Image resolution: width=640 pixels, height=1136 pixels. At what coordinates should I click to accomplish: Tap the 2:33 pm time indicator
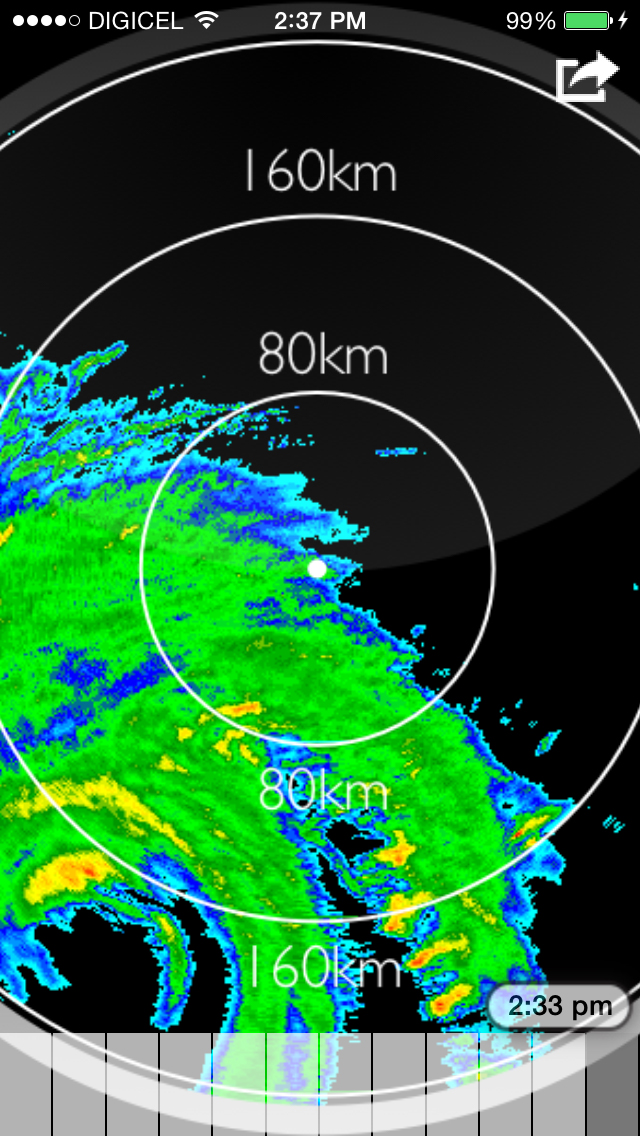click(560, 1006)
